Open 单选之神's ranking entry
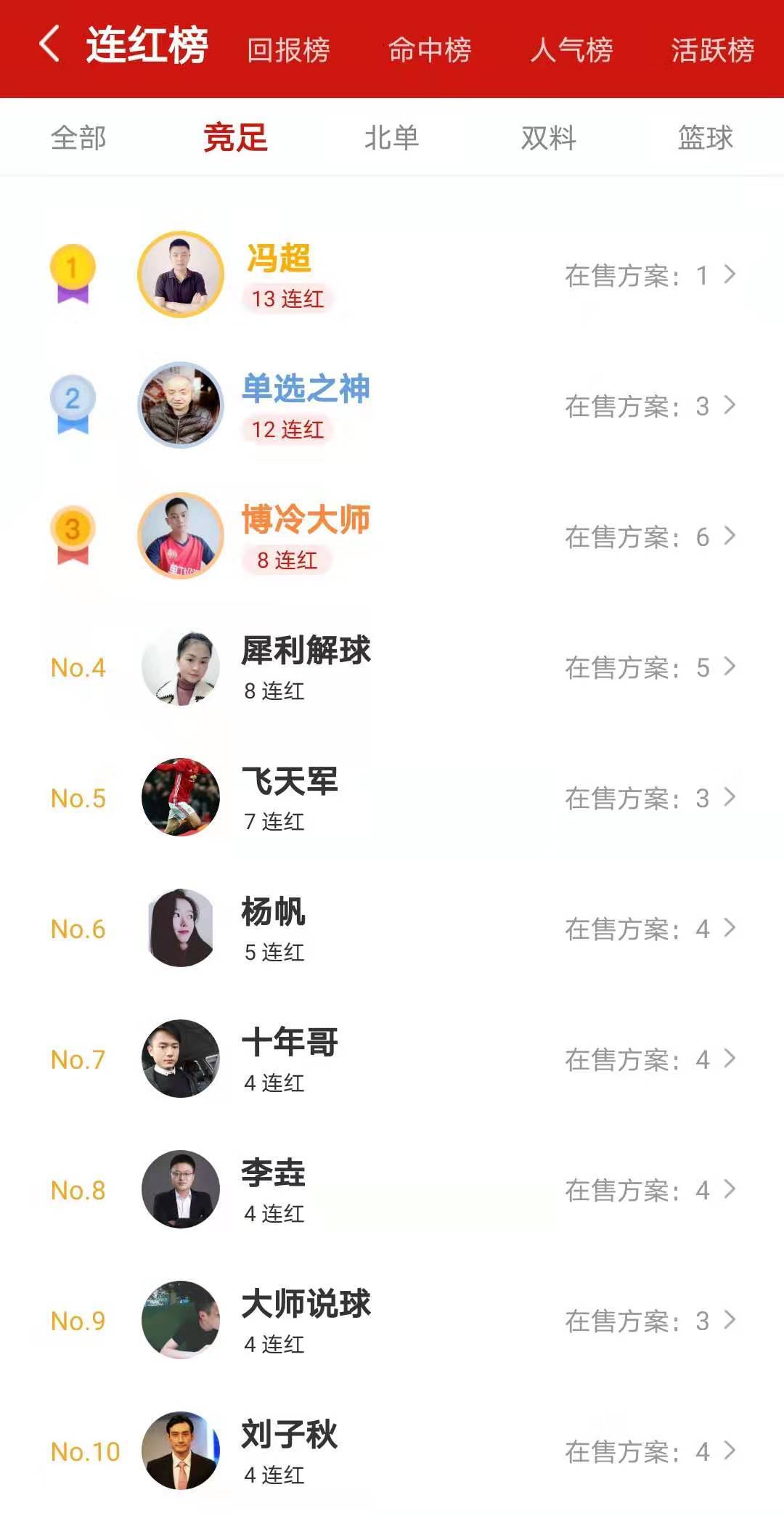784x1516 pixels. (392, 405)
